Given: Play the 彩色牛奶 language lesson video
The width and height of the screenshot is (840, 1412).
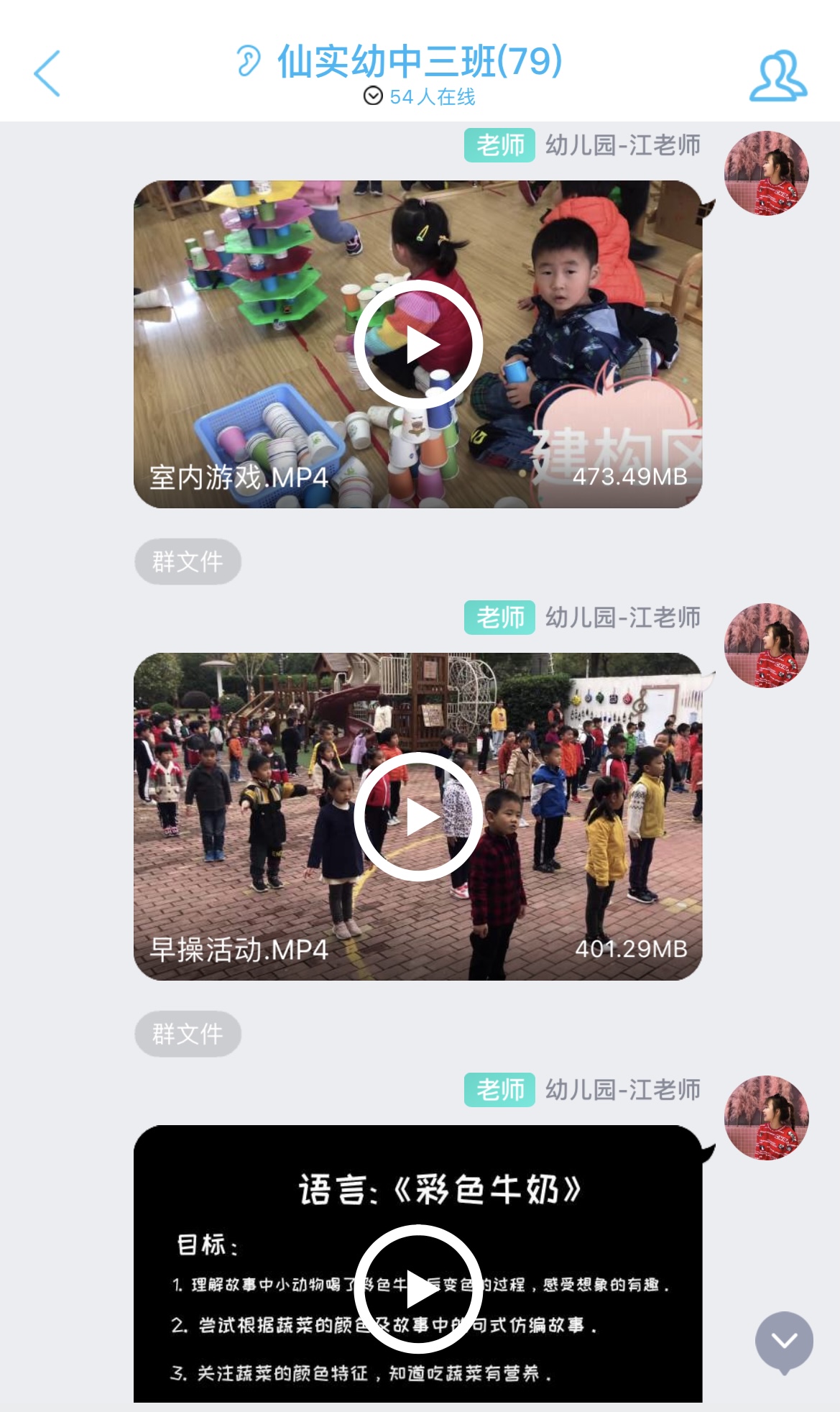Looking at the screenshot, I should (418, 1288).
